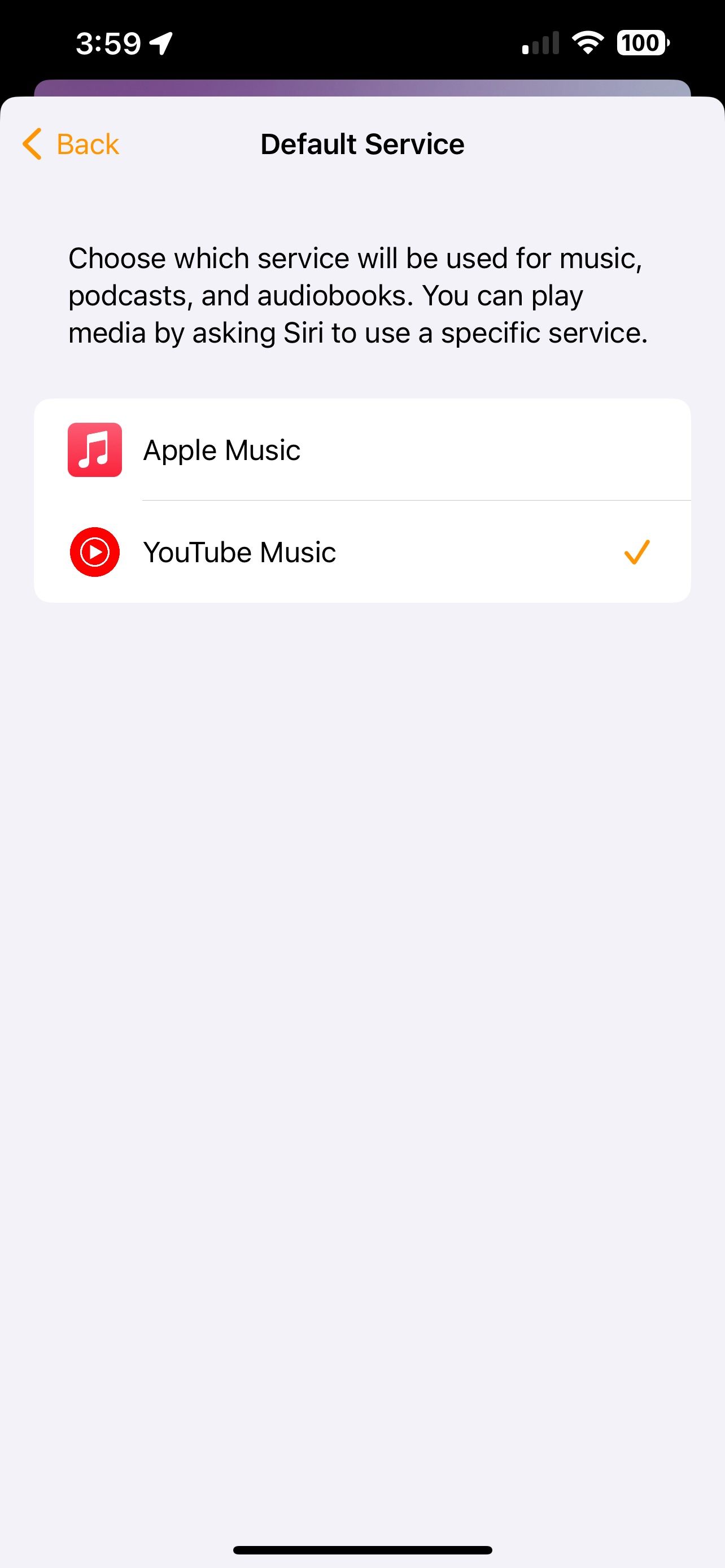Tap the Wi-Fi icon in status bar
The image size is (725, 1568).
pyautogui.click(x=586, y=42)
